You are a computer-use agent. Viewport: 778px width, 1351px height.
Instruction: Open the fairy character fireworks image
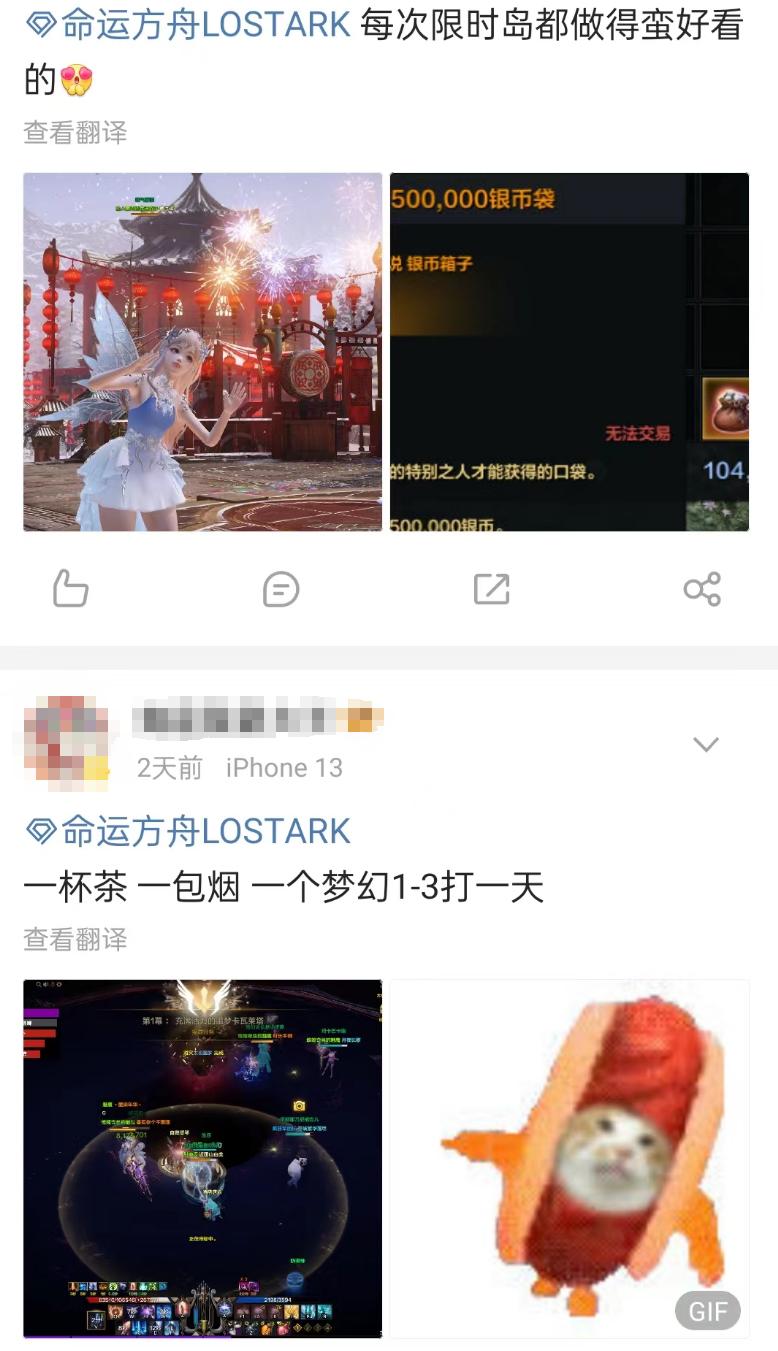(203, 352)
